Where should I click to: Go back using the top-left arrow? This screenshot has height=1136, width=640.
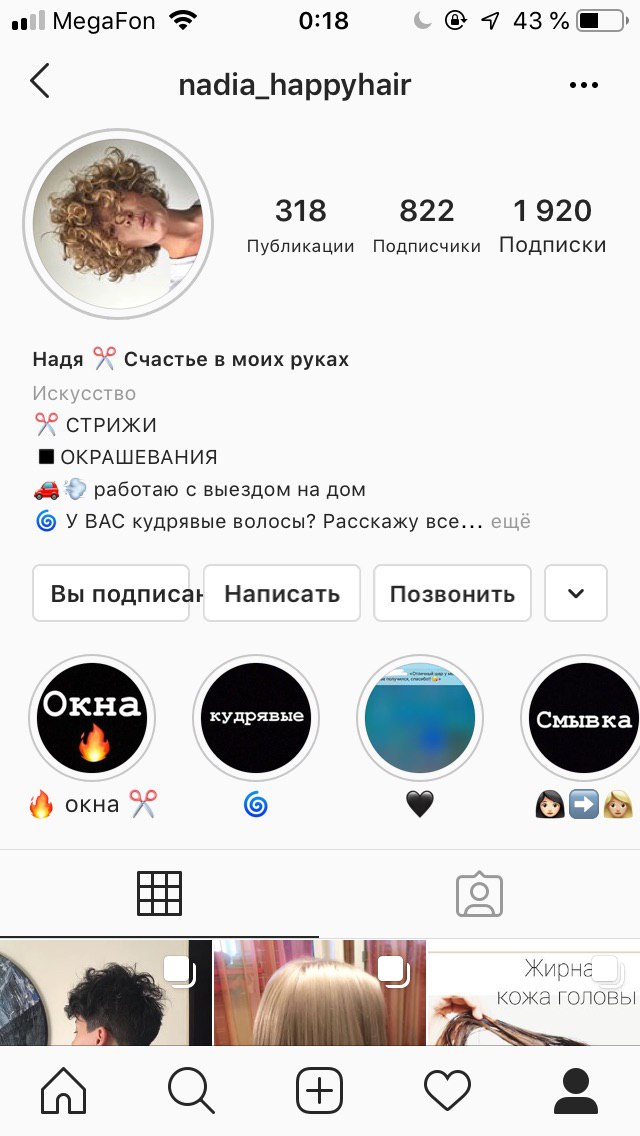41,81
